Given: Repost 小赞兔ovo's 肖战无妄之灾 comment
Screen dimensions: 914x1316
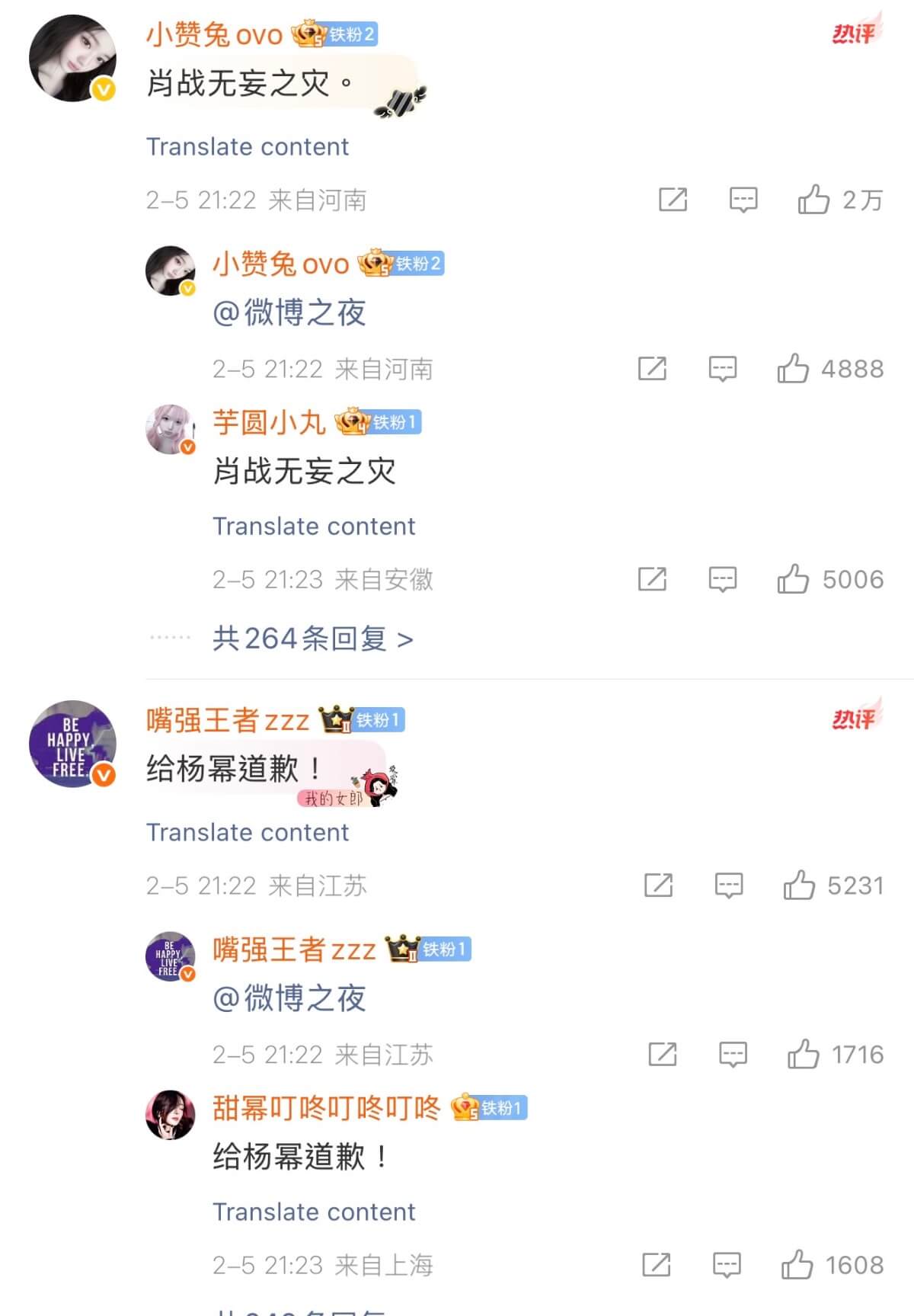Looking at the screenshot, I should (x=673, y=200).
